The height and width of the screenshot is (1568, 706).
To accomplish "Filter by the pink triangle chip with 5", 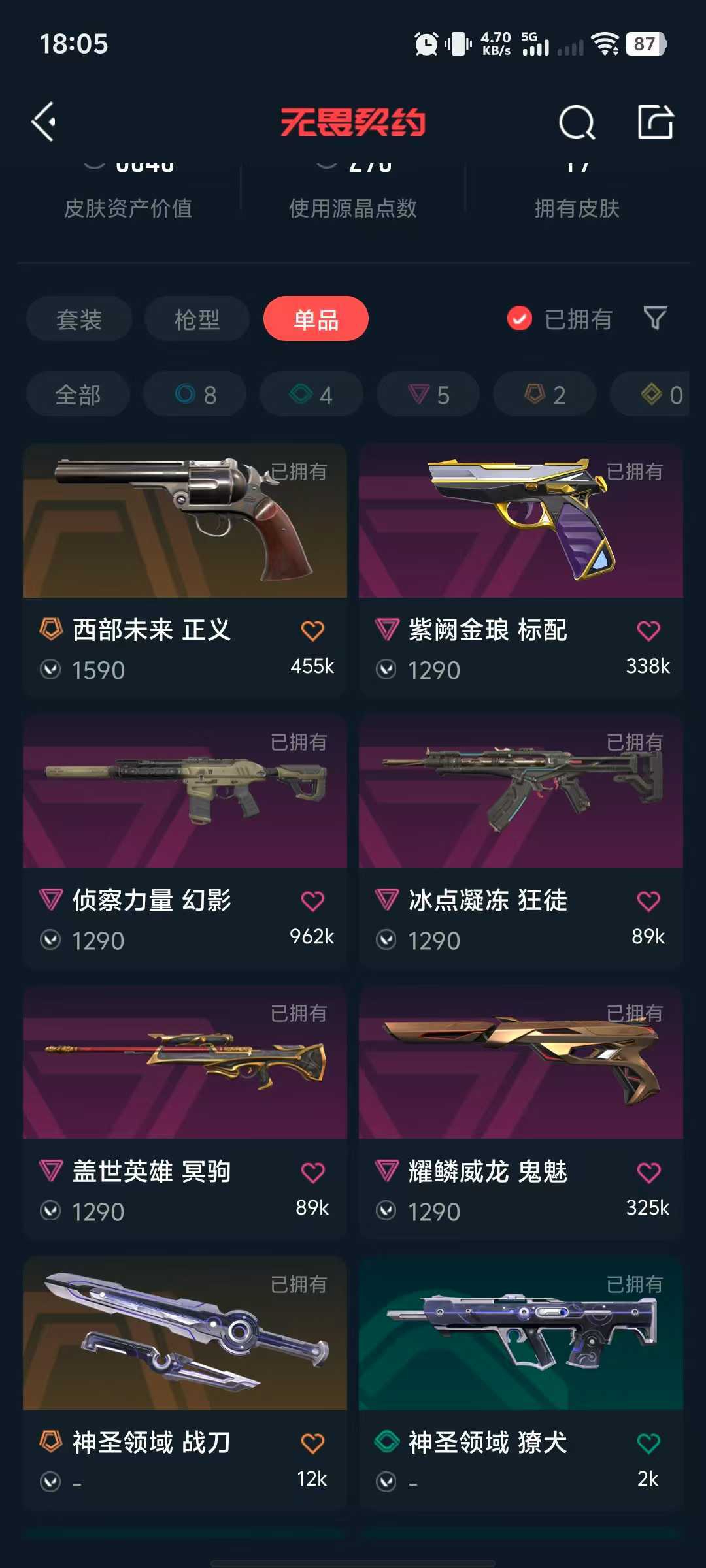I will point(428,395).
